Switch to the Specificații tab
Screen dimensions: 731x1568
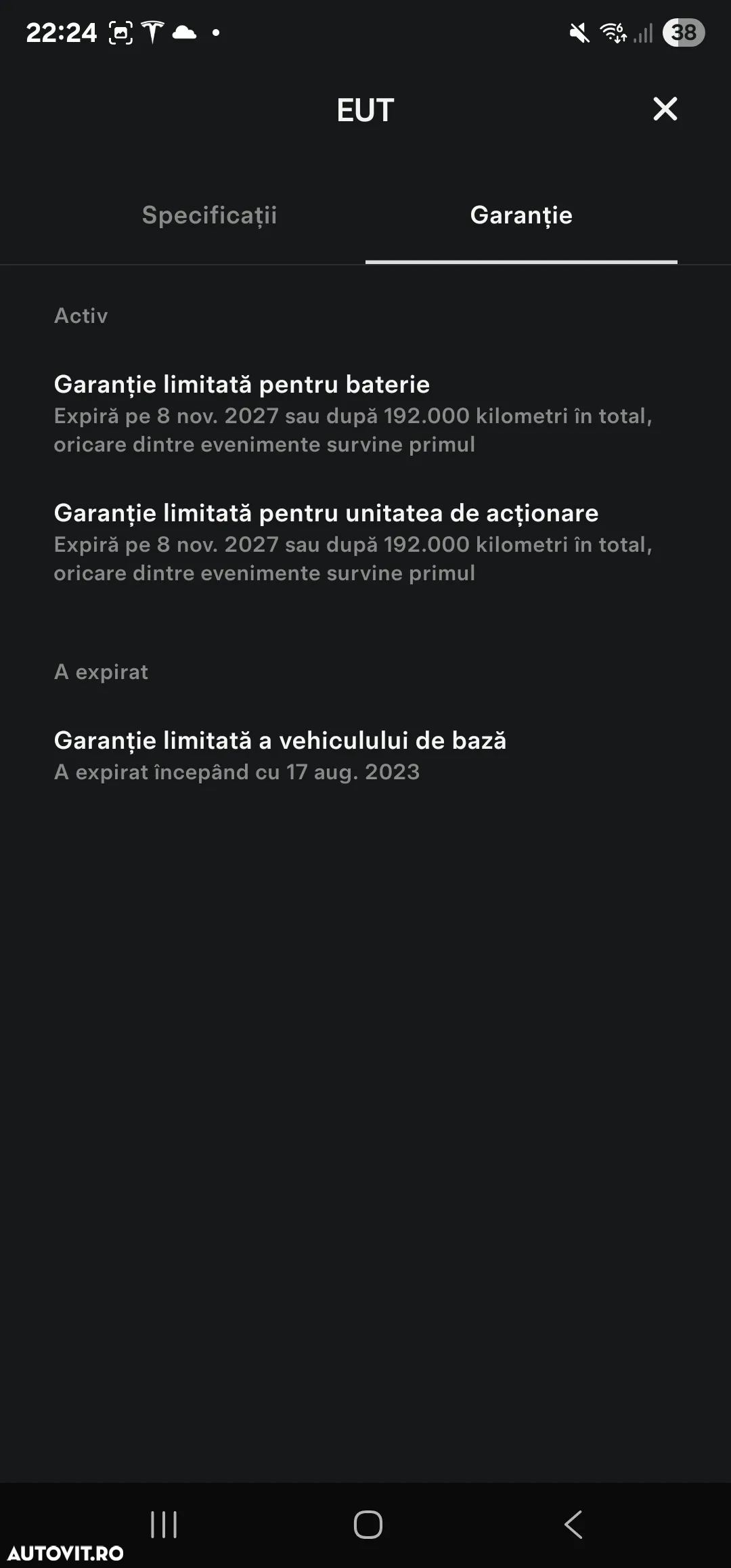(x=209, y=215)
